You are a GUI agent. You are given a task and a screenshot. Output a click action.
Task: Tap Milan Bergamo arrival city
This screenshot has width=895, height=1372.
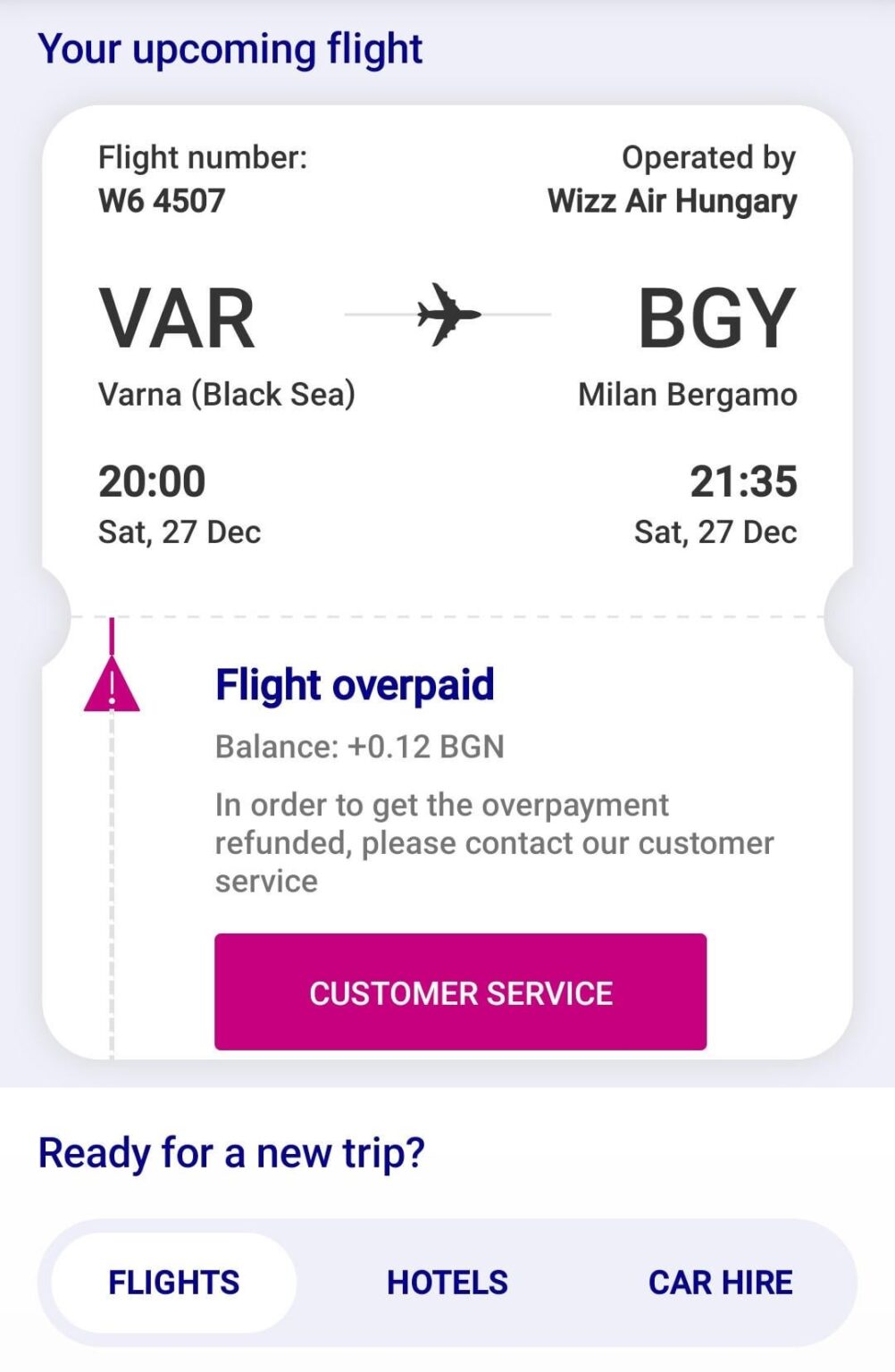pyautogui.click(x=688, y=394)
